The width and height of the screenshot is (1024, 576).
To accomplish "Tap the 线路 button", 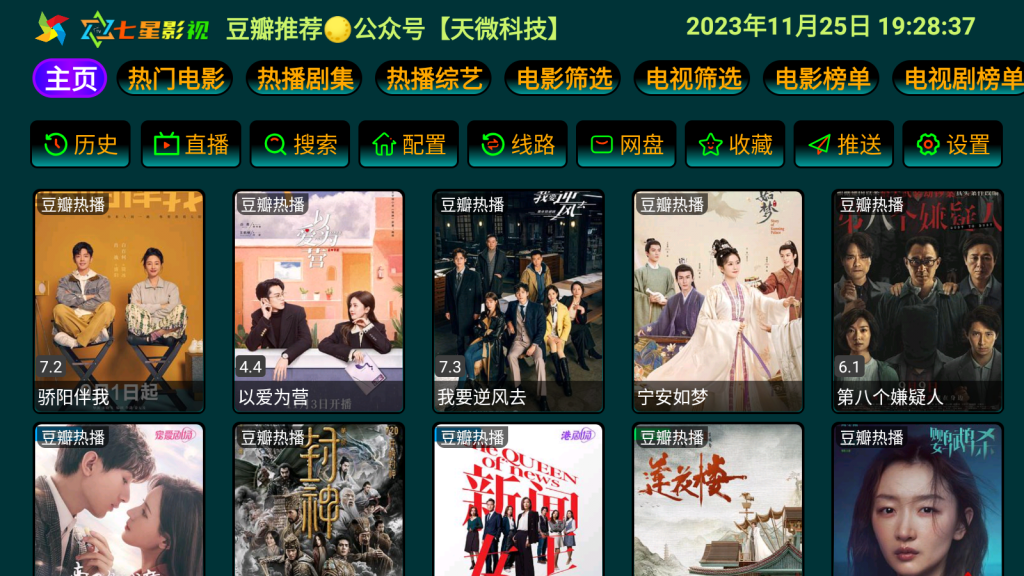I will coord(518,145).
